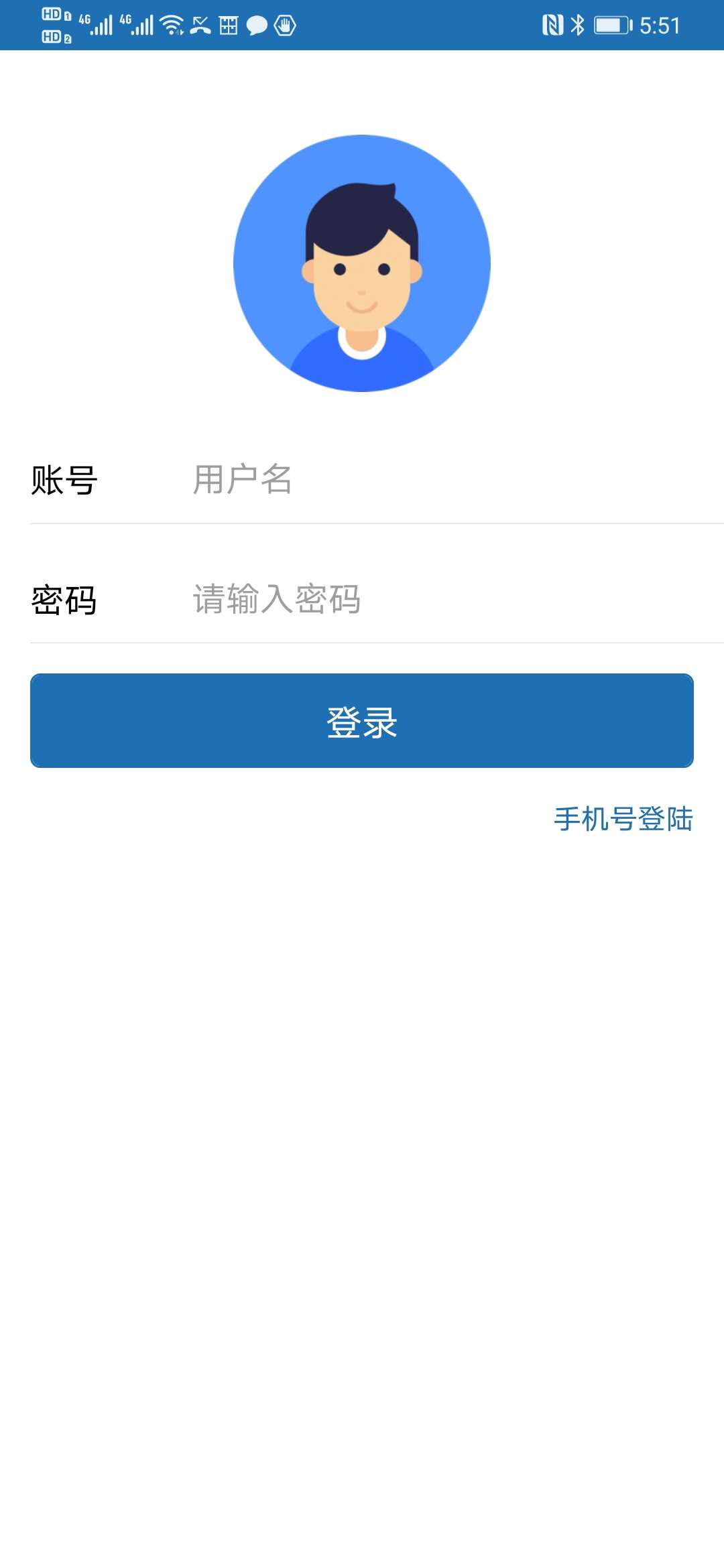
Task: Tap the HD2 volte indicator
Action: (55, 37)
